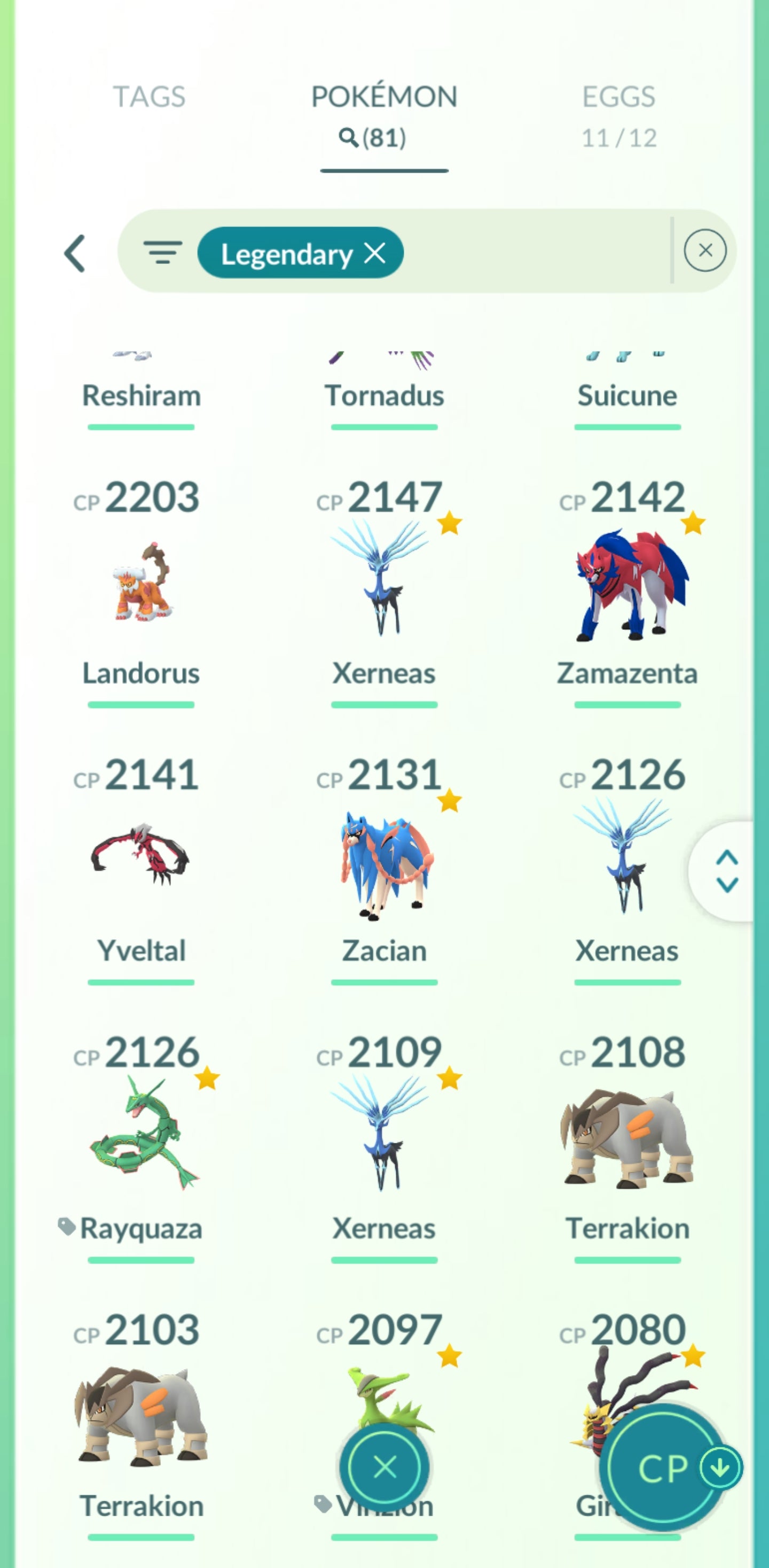This screenshot has width=769, height=1568.
Task: Open the filter options icon
Action: 162,252
